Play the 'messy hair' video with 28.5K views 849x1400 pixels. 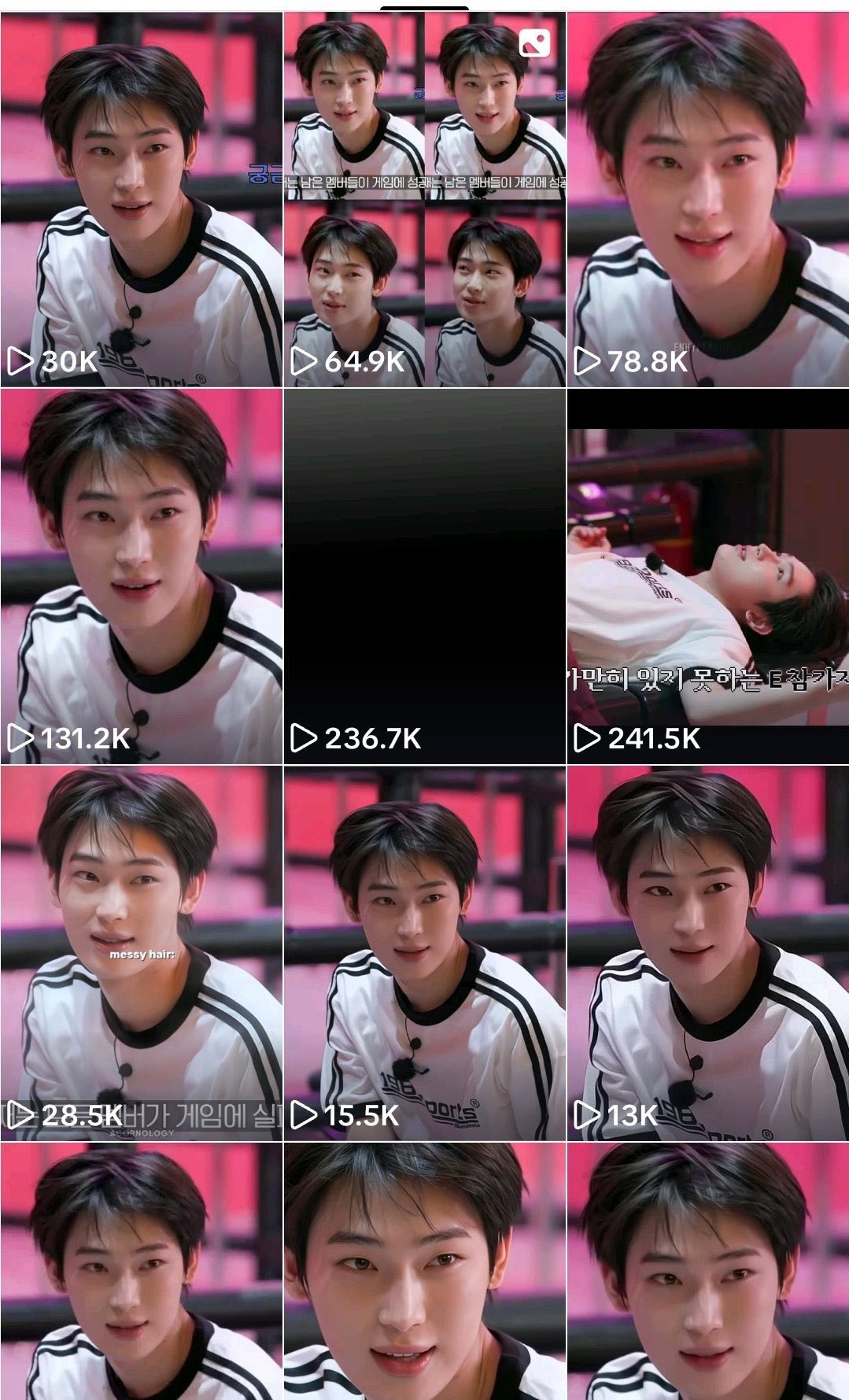point(142,953)
